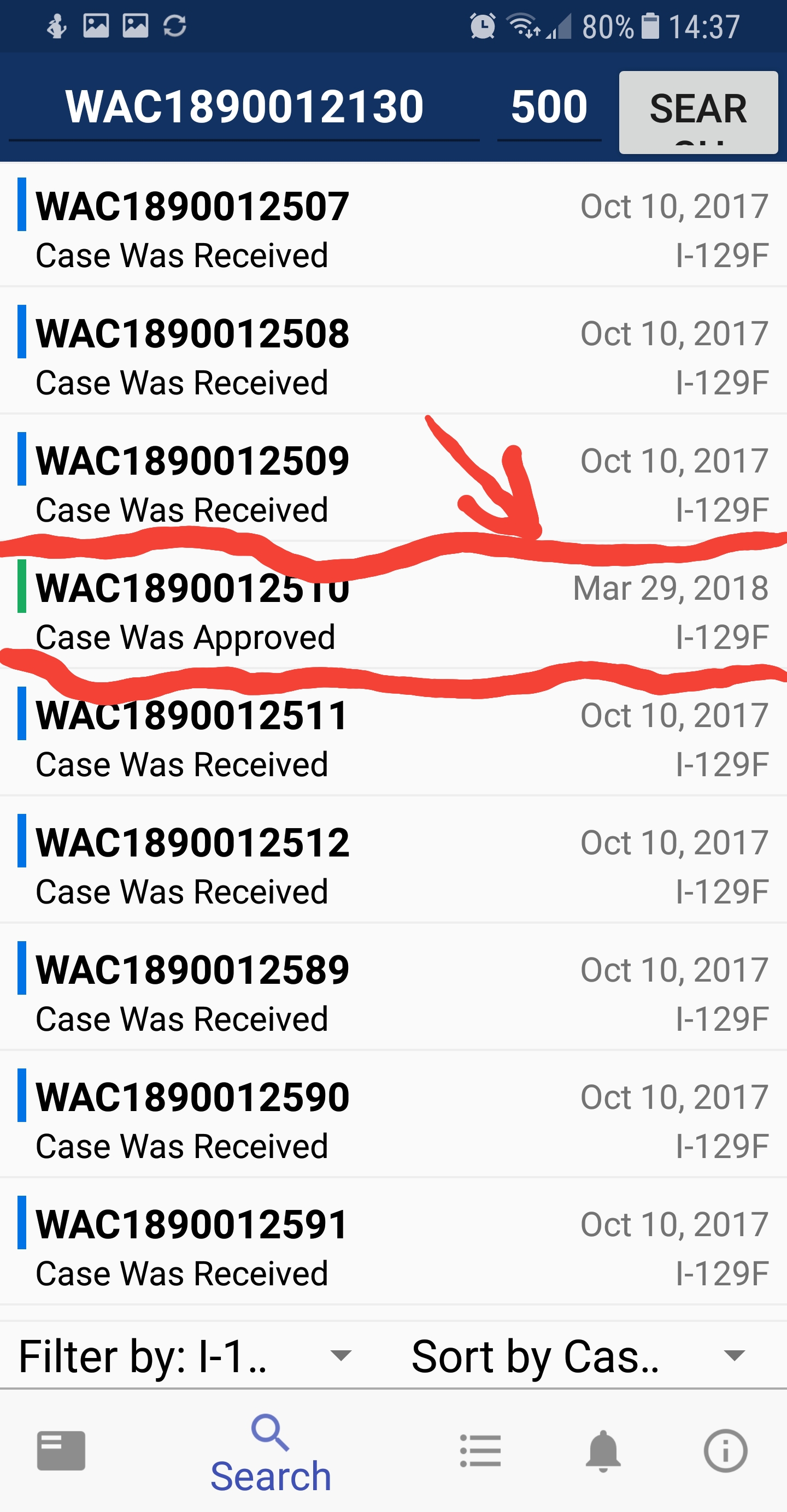
Task: Edit the case number field WAC1890012130
Action: pos(244,108)
